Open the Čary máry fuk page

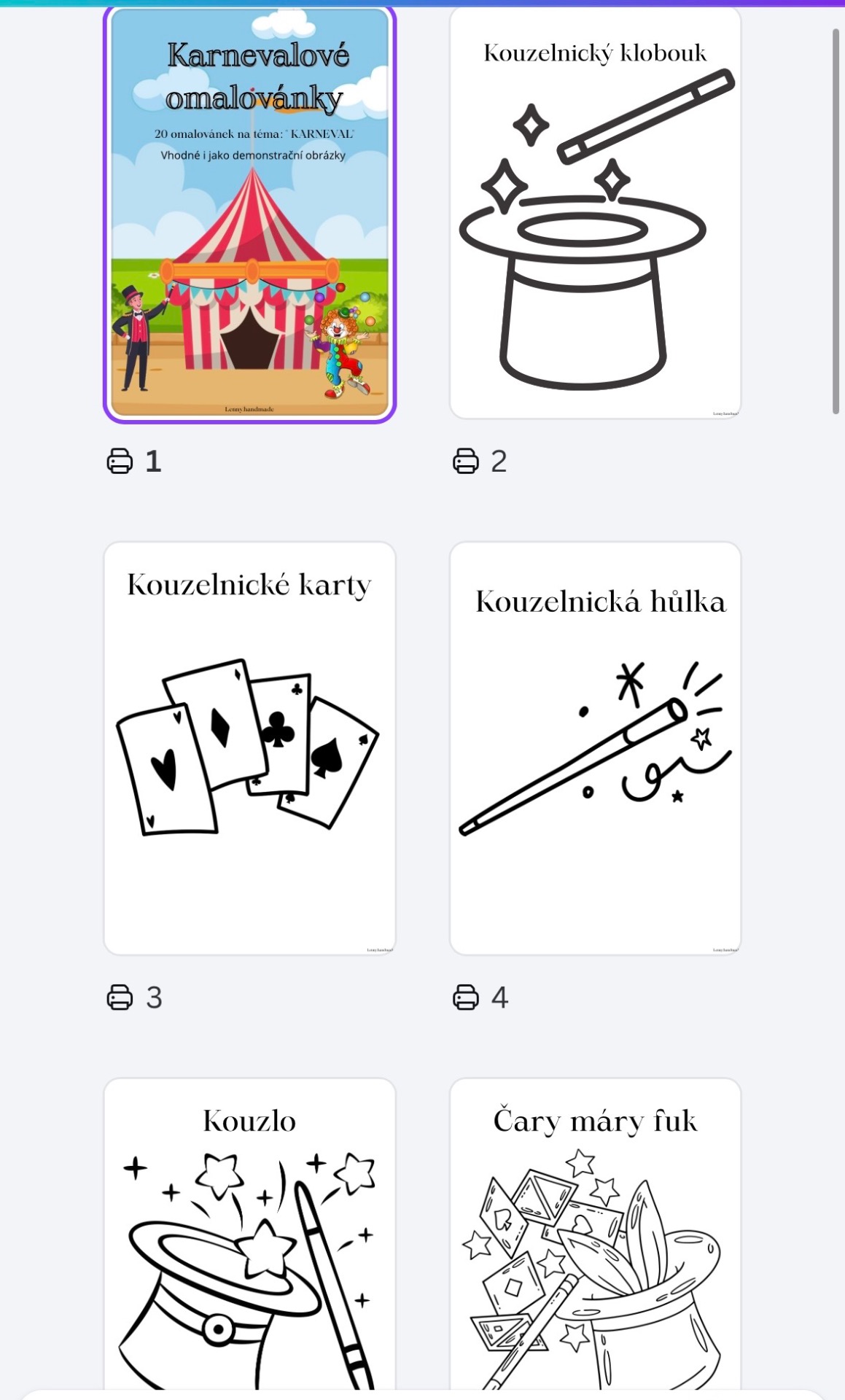(x=595, y=1234)
